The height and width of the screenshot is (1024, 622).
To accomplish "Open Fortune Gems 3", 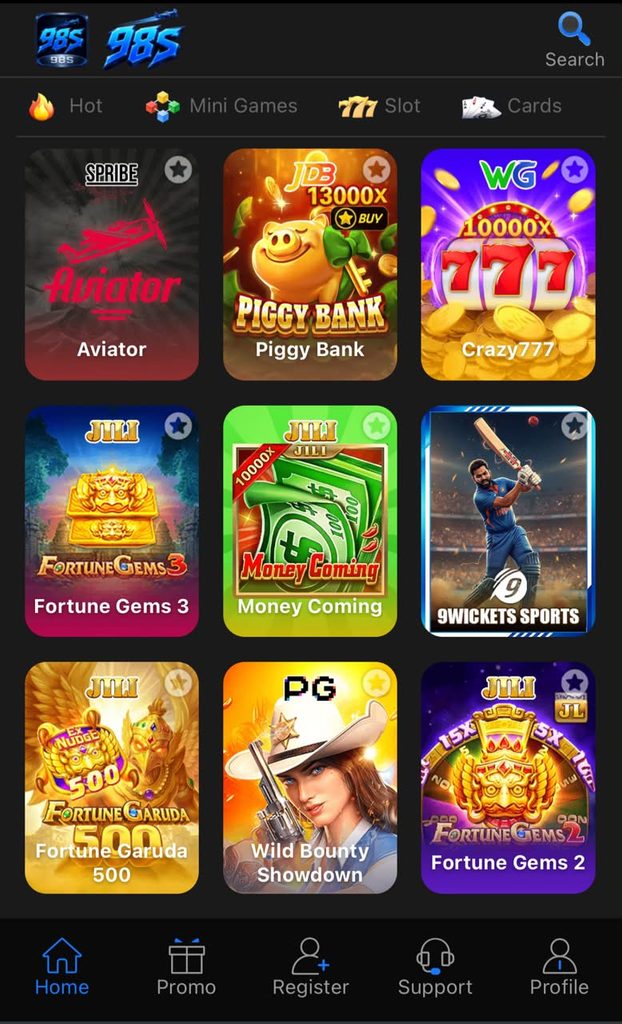I will (x=112, y=520).
